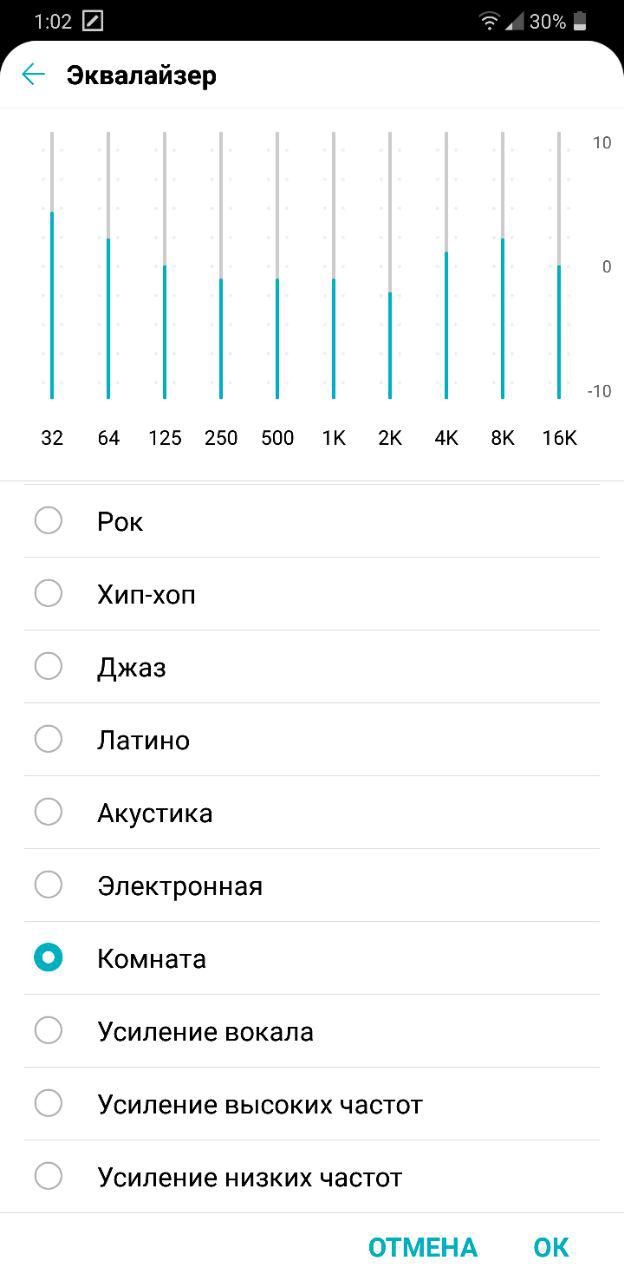Tap the 1K band slider

click(x=334, y=265)
